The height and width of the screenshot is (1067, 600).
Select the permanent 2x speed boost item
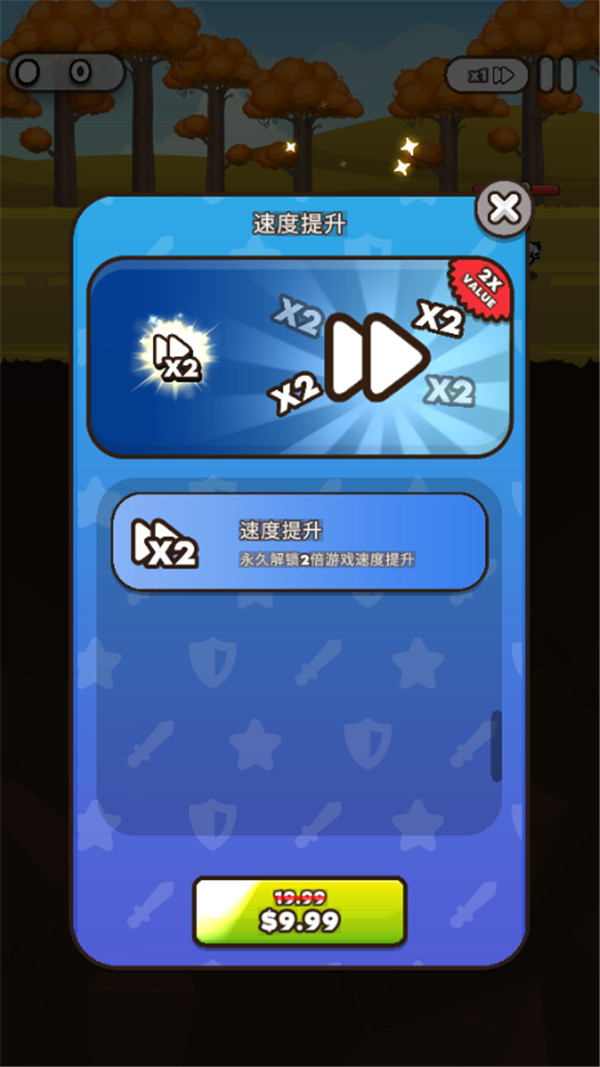(299, 541)
